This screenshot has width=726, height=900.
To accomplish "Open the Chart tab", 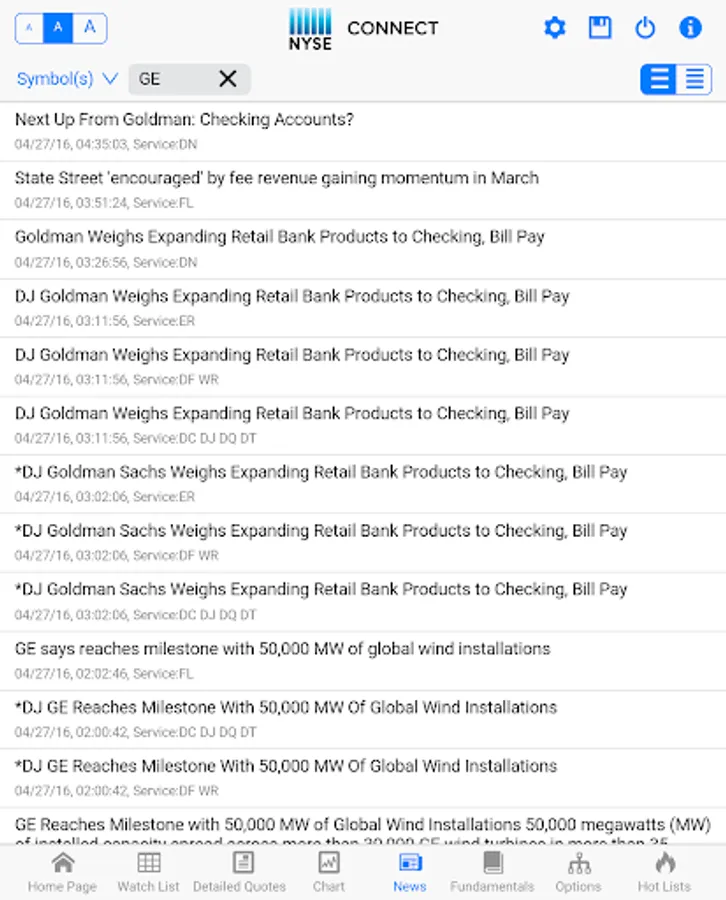I will point(328,871).
